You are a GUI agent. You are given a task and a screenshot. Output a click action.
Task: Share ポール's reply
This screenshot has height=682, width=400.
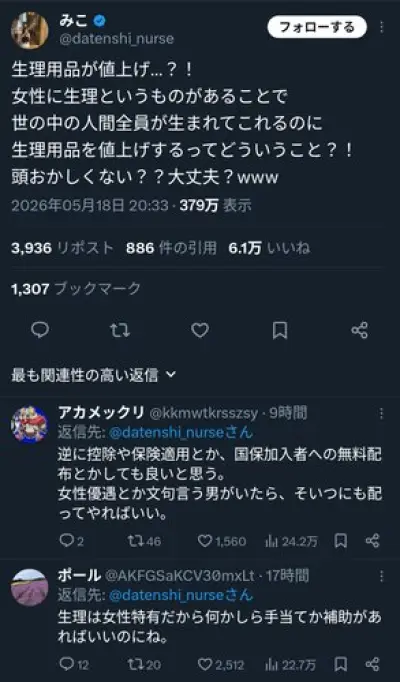373,664
